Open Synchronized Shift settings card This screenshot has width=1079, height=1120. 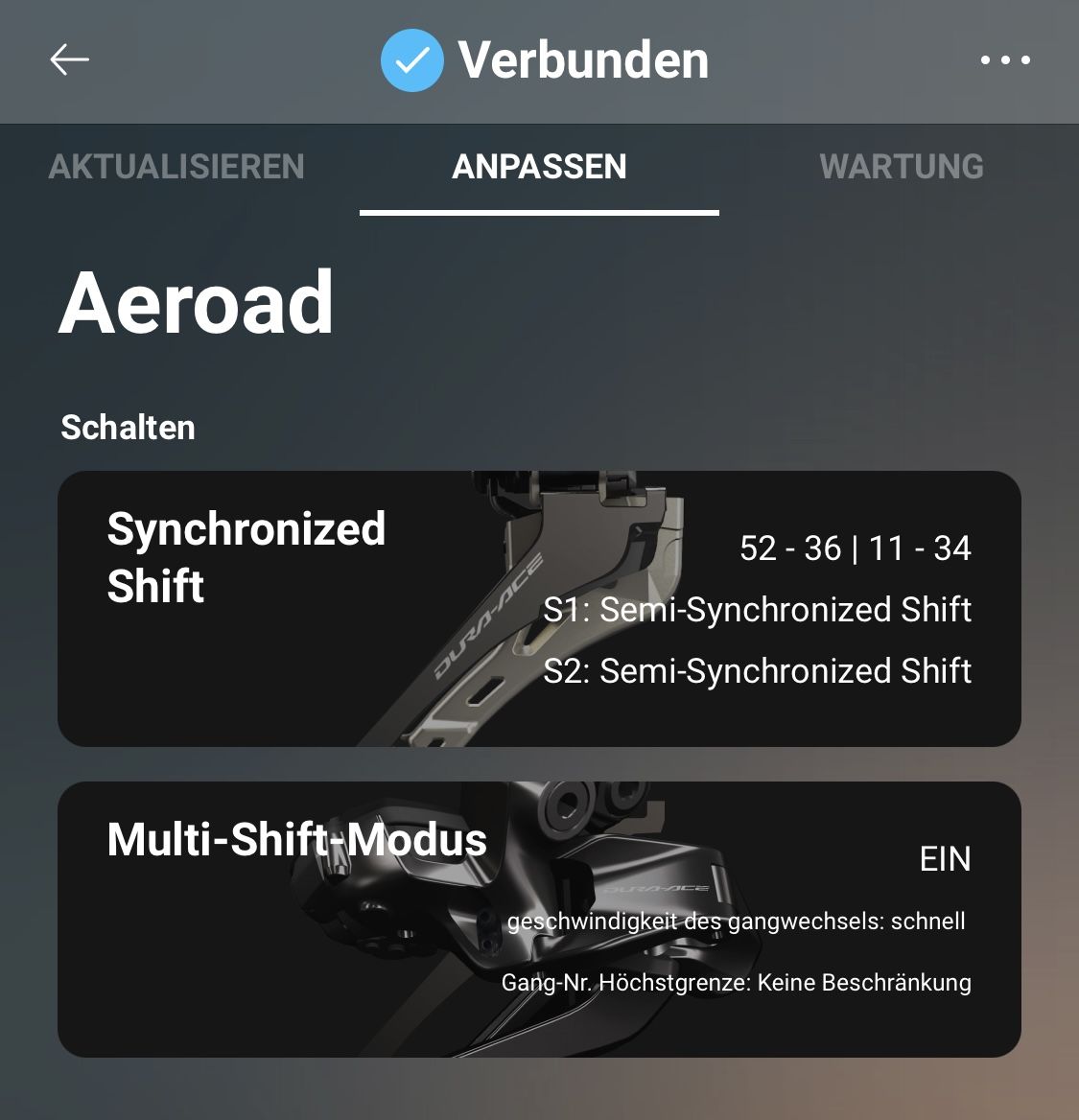[539, 608]
